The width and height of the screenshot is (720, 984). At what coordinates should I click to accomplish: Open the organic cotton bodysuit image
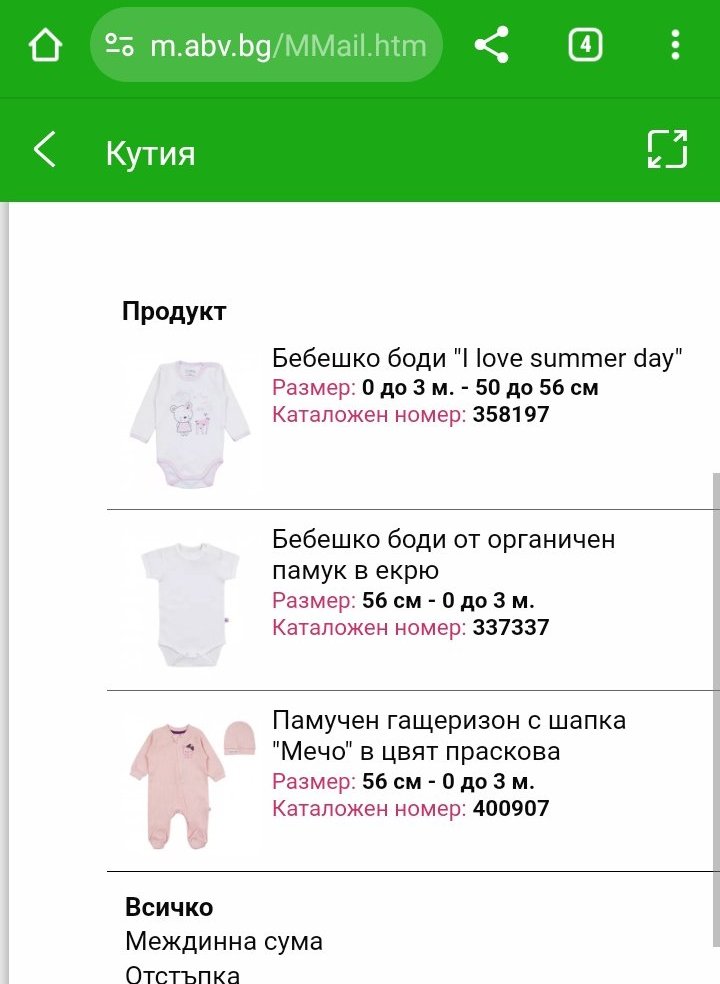pyautogui.click(x=190, y=604)
